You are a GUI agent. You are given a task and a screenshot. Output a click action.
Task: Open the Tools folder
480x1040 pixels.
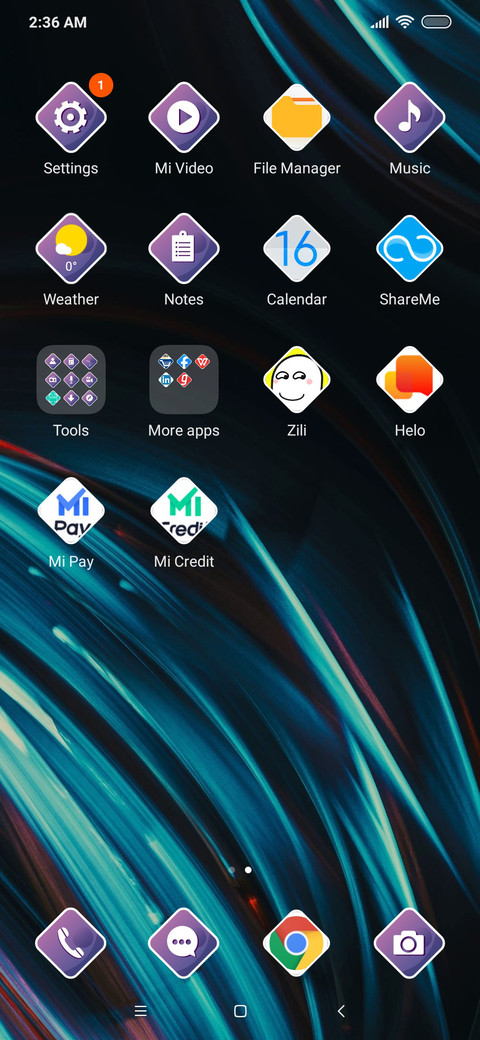point(71,379)
